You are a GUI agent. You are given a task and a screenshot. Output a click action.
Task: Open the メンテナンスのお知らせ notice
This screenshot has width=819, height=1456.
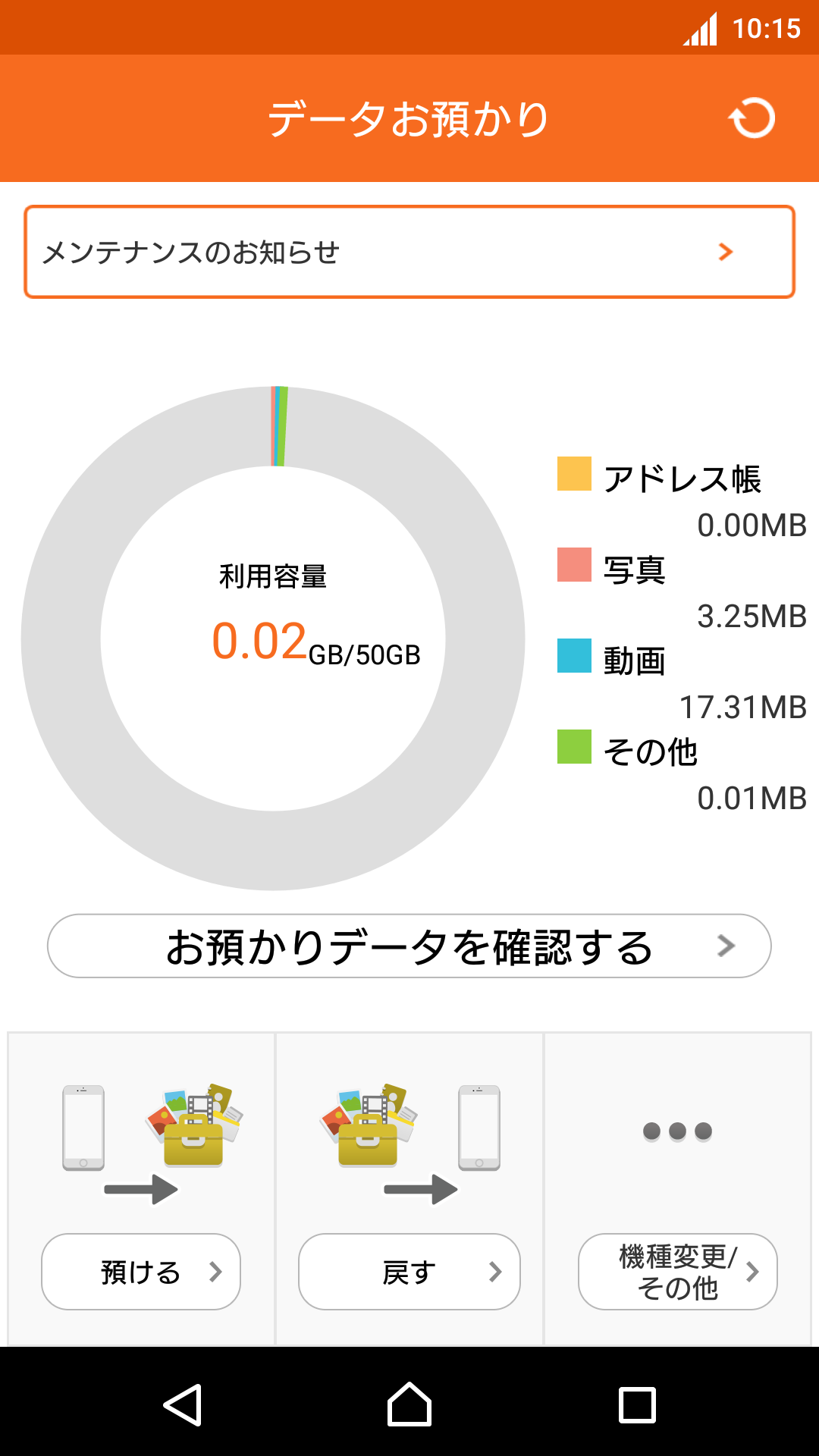click(x=409, y=252)
